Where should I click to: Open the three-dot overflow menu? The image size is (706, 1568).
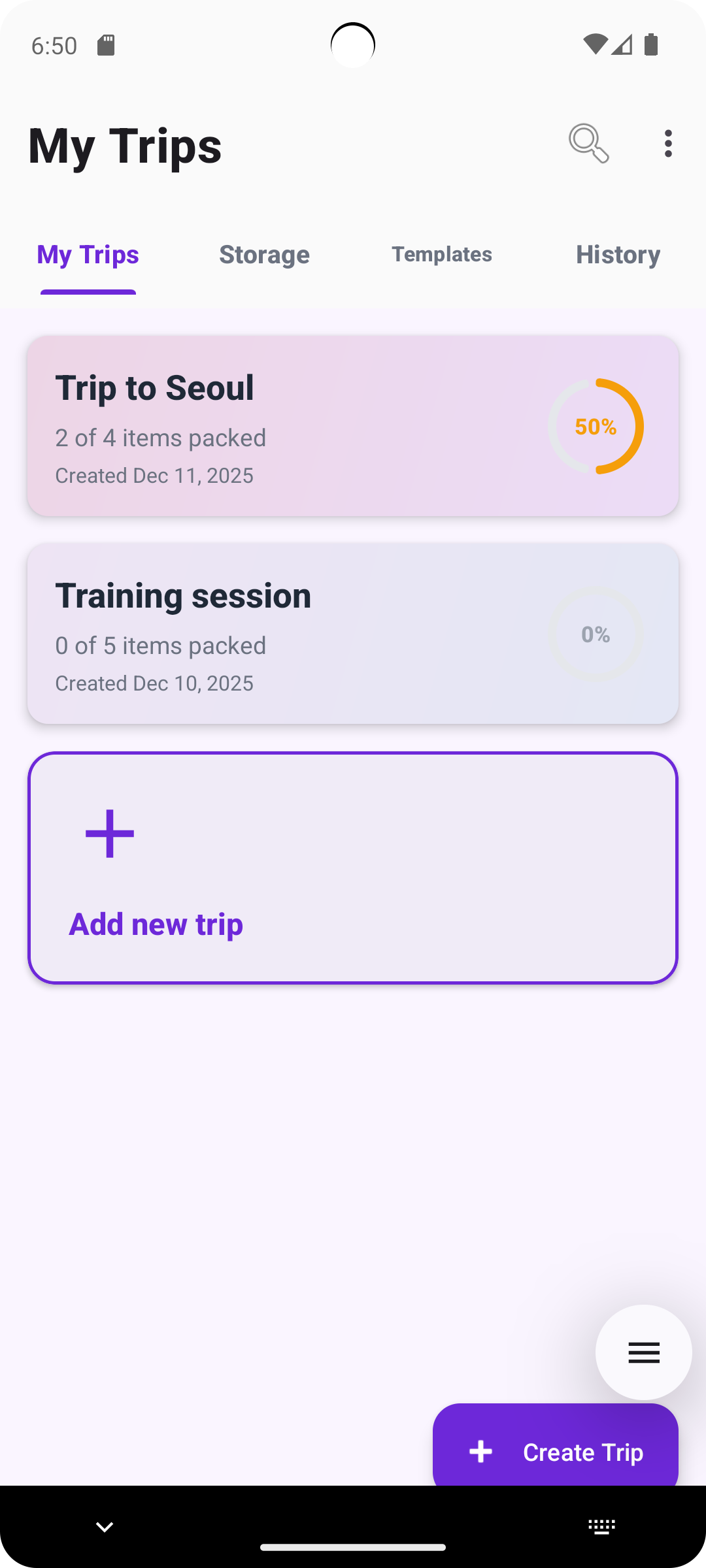[x=667, y=143]
